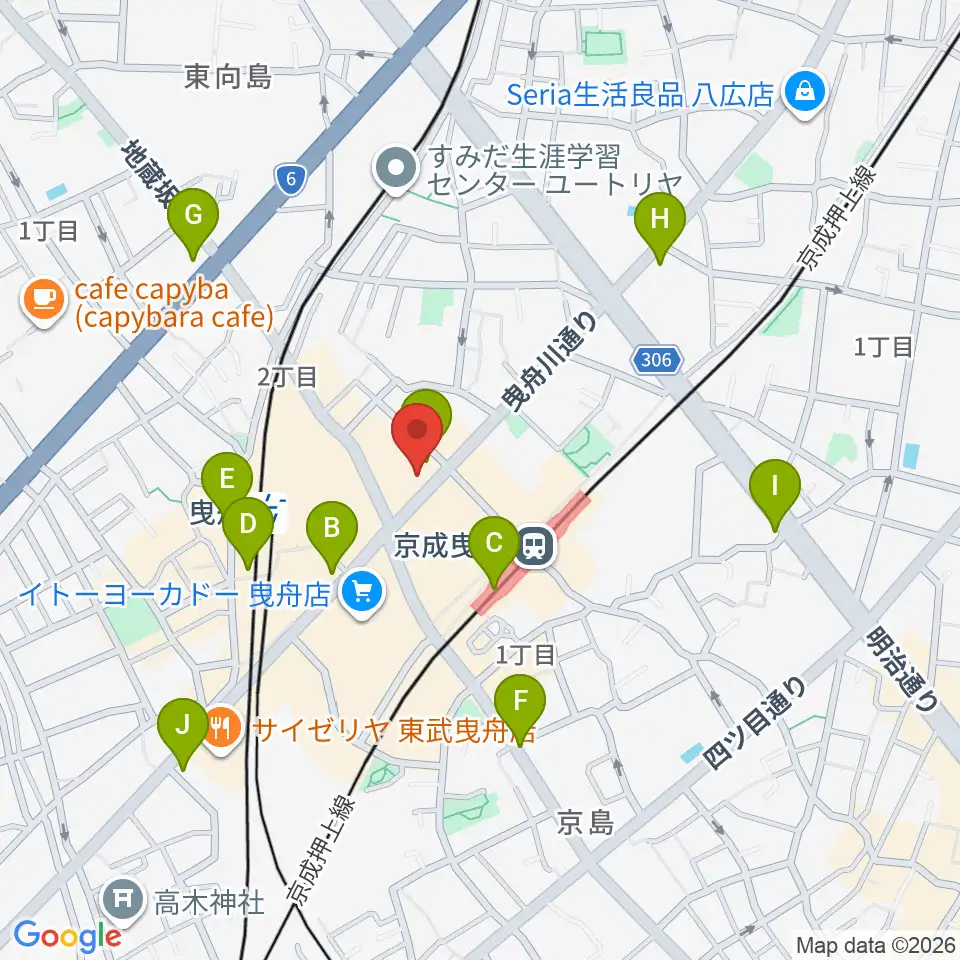This screenshot has height=960, width=960.
Task: Tap green marker E
Action: [227, 484]
